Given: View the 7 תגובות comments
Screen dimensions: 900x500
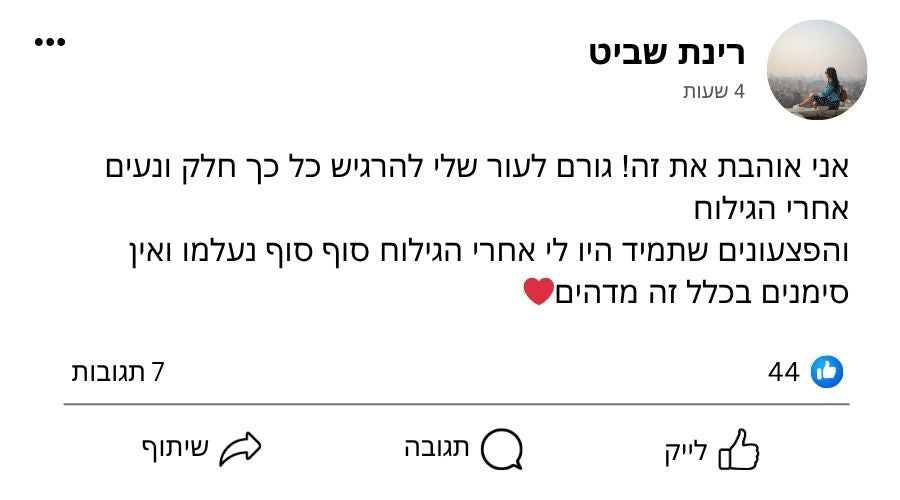Looking at the screenshot, I should pos(118,373).
